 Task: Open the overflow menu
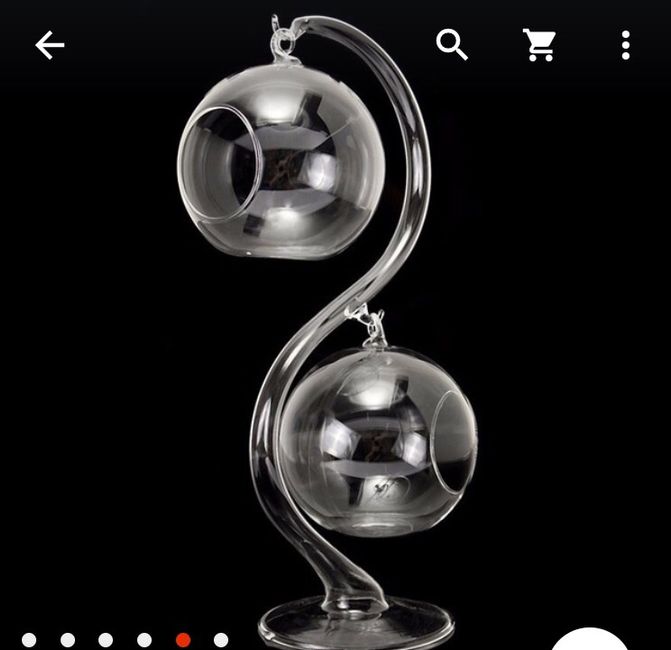pyautogui.click(x=625, y=45)
